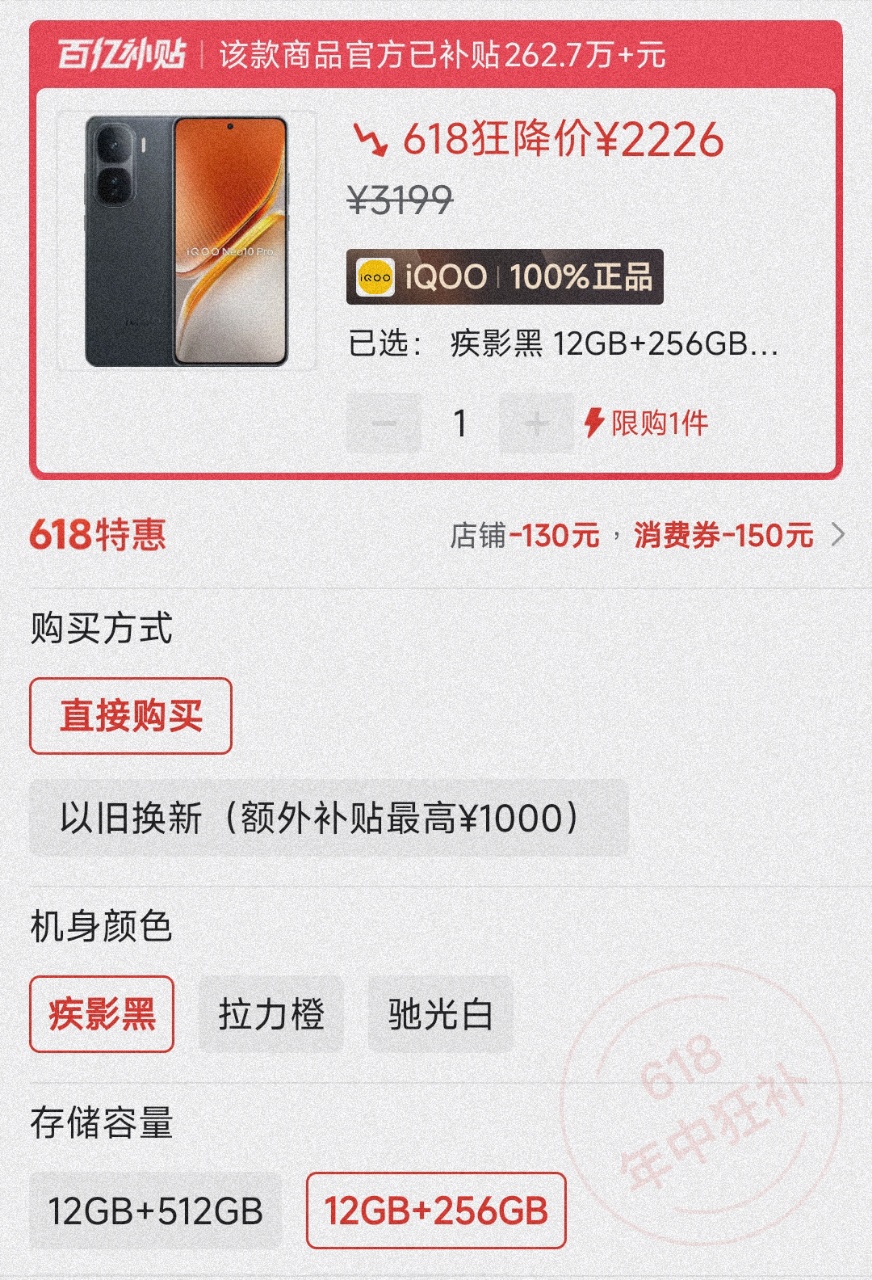Expand the 618特惠 discount details
The width and height of the screenshot is (872, 1280).
point(836,535)
